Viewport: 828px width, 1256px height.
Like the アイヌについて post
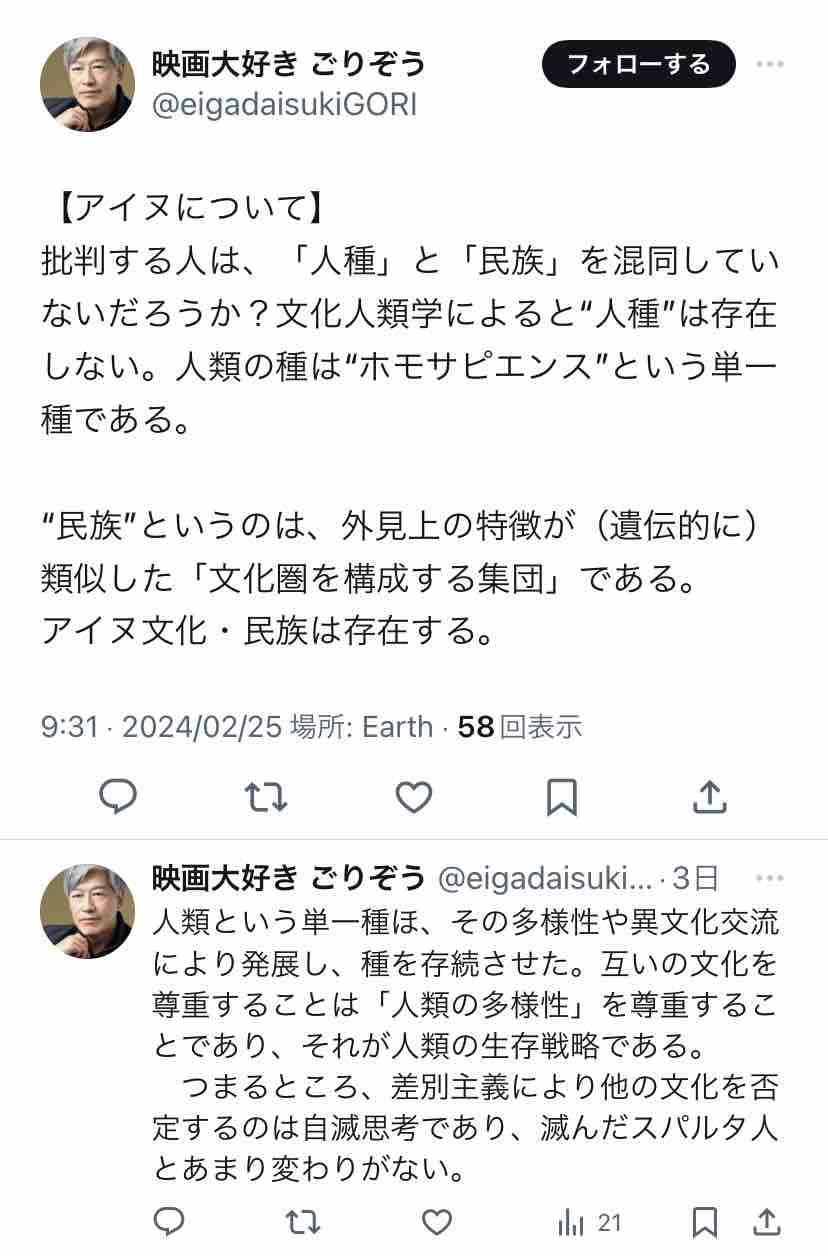[413, 796]
